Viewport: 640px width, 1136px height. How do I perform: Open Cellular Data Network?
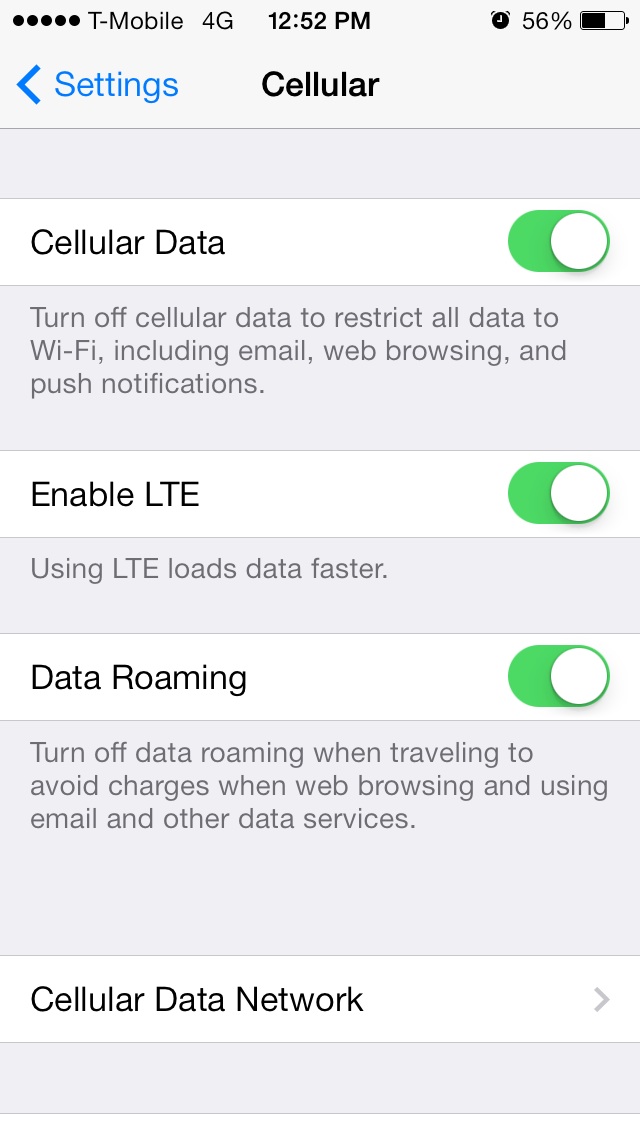(x=320, y=999)
